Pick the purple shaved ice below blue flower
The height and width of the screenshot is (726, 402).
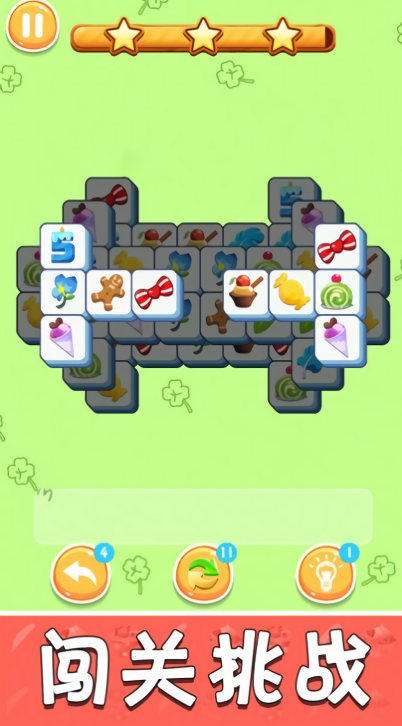tap(65, 339)
